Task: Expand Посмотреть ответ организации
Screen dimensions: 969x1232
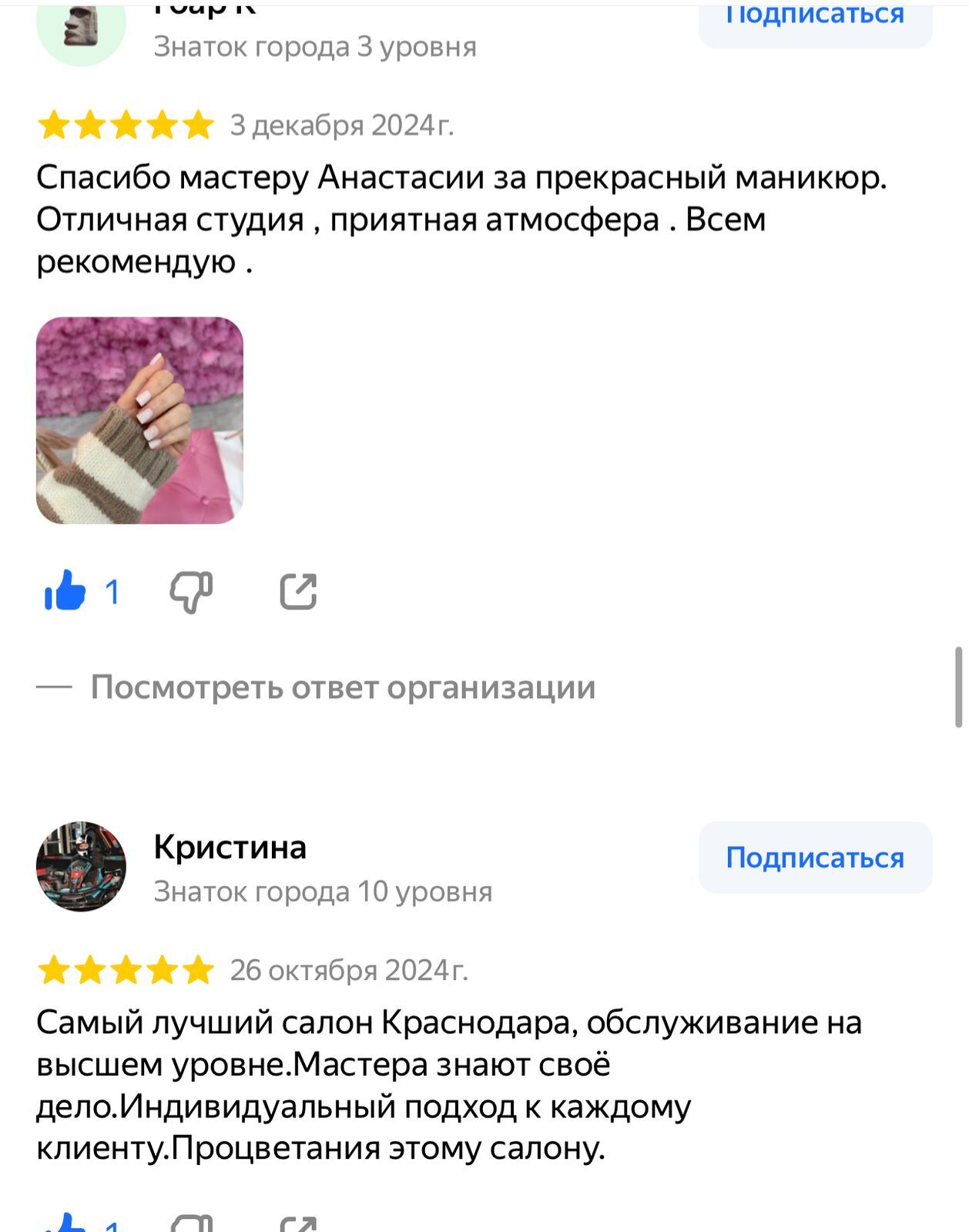Action: pyautogui.click(x=343, y=687)
